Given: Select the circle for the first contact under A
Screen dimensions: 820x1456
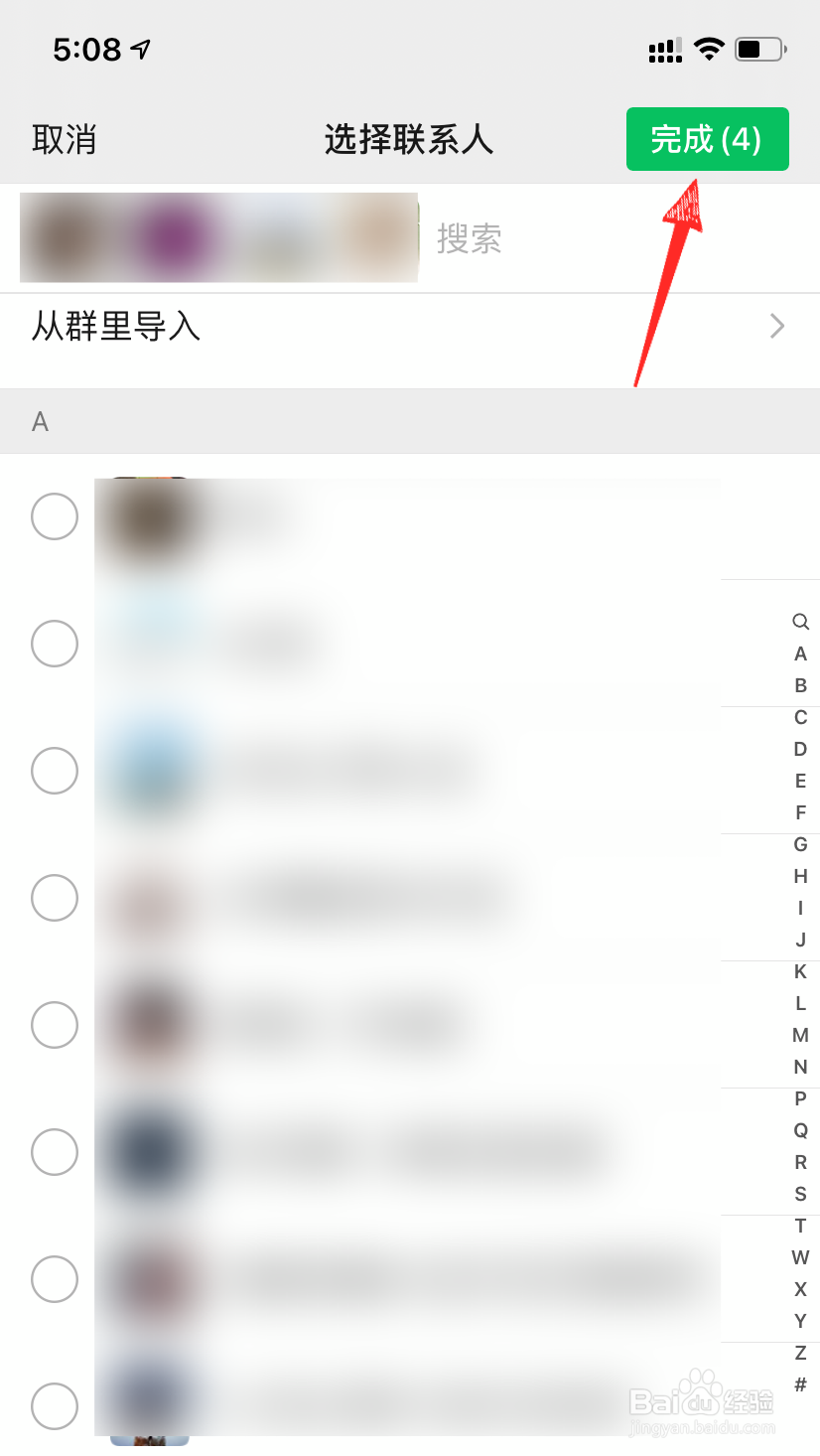Looking at the screenshot, I should 55,516.
